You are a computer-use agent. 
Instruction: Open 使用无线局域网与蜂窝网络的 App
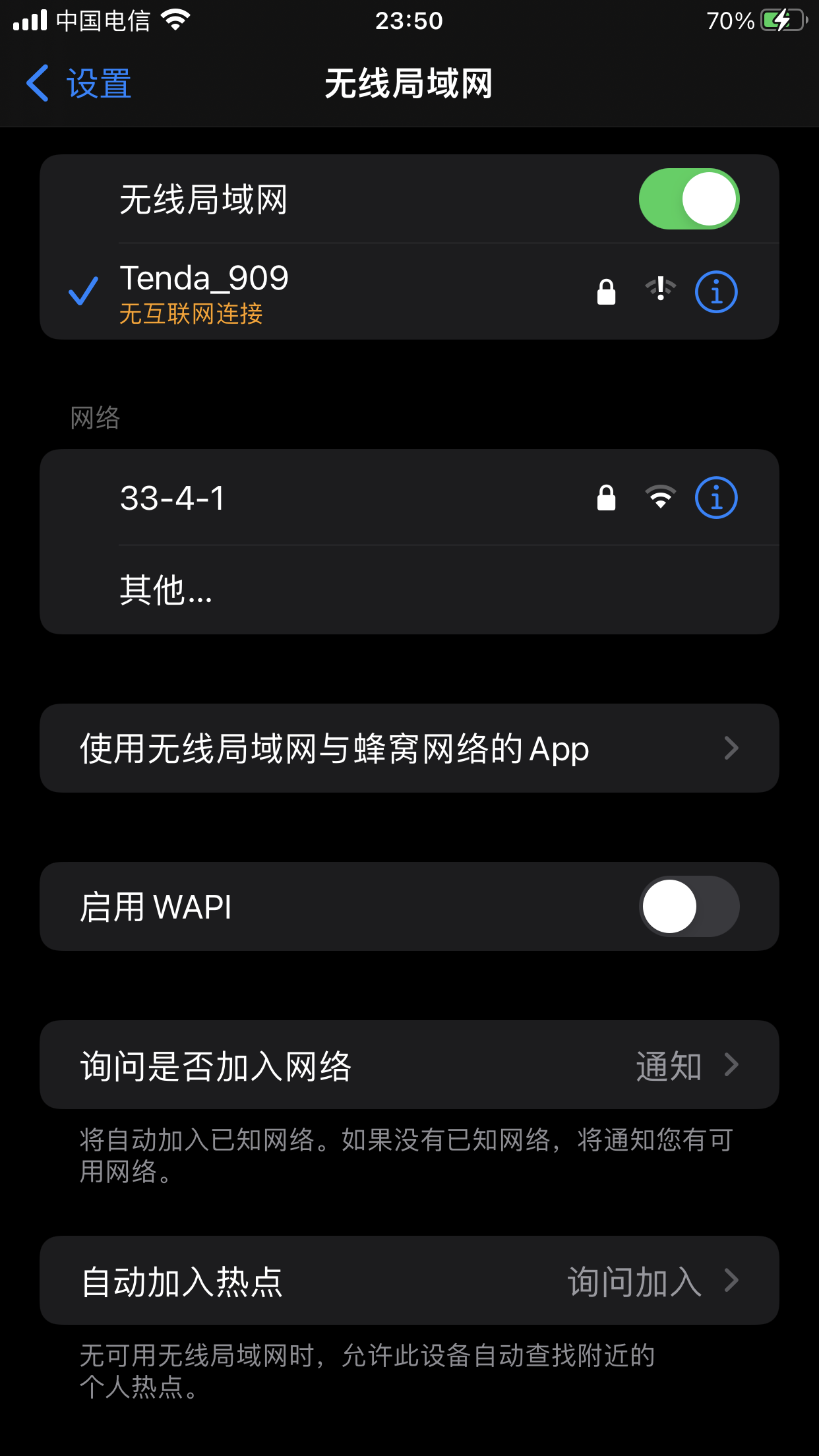pos(409,748)
